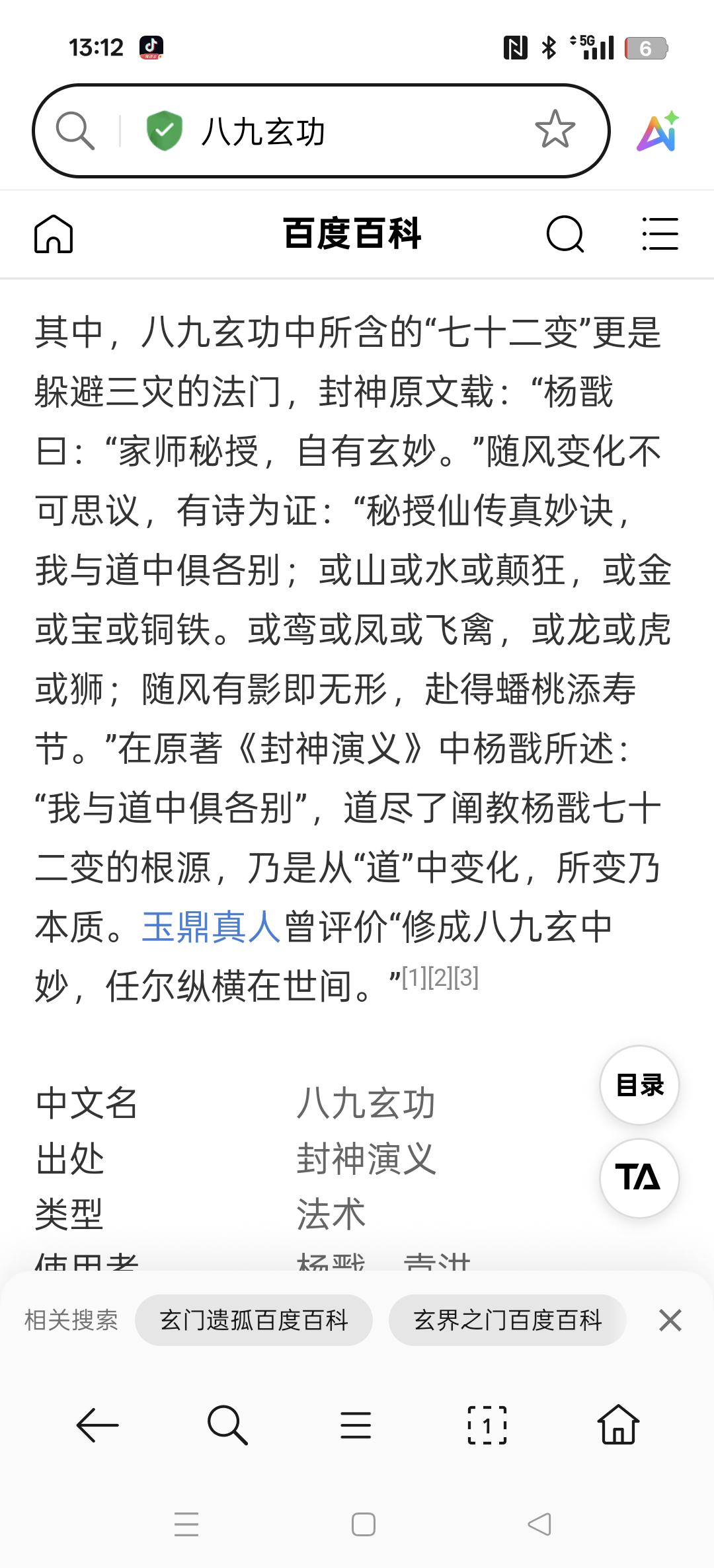Open the AI assistant icon
This screenshot has height=1568, width=714.
pyautogui.click(x=658, y=131)
